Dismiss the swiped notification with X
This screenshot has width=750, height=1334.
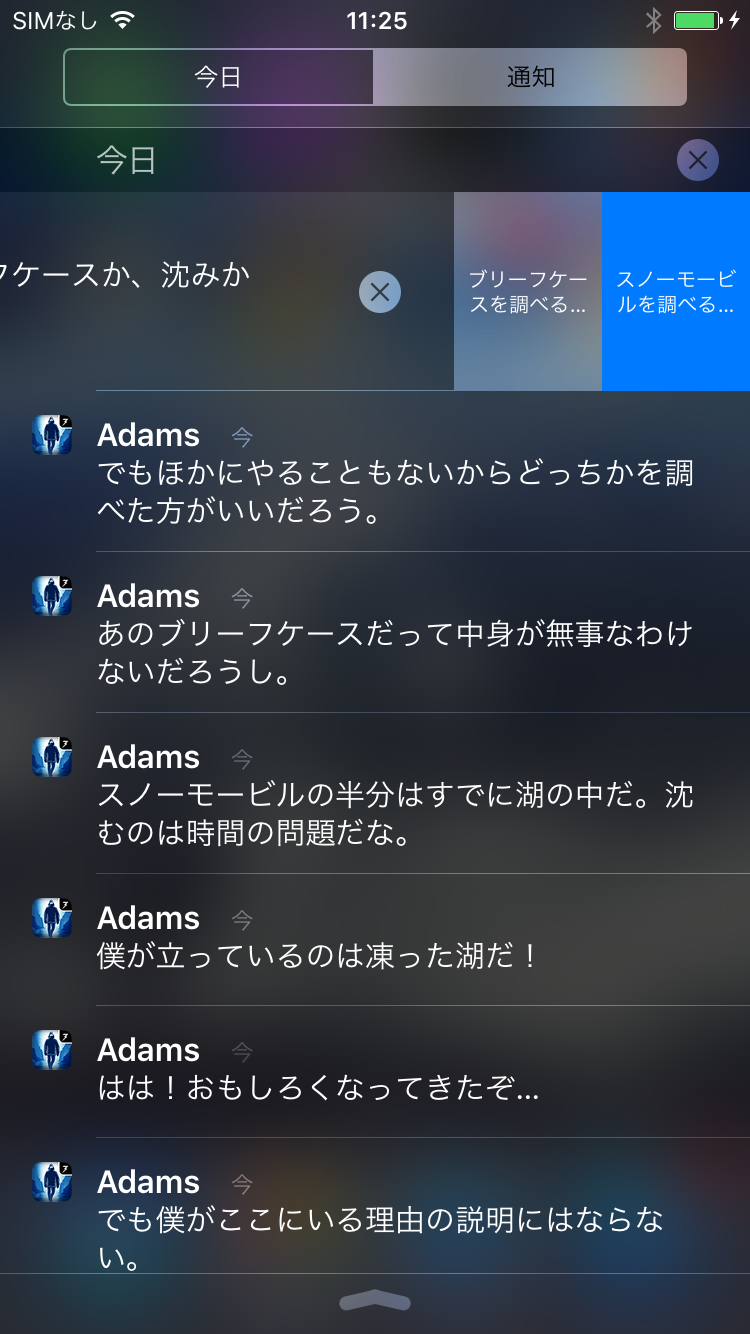pos(379,292)
